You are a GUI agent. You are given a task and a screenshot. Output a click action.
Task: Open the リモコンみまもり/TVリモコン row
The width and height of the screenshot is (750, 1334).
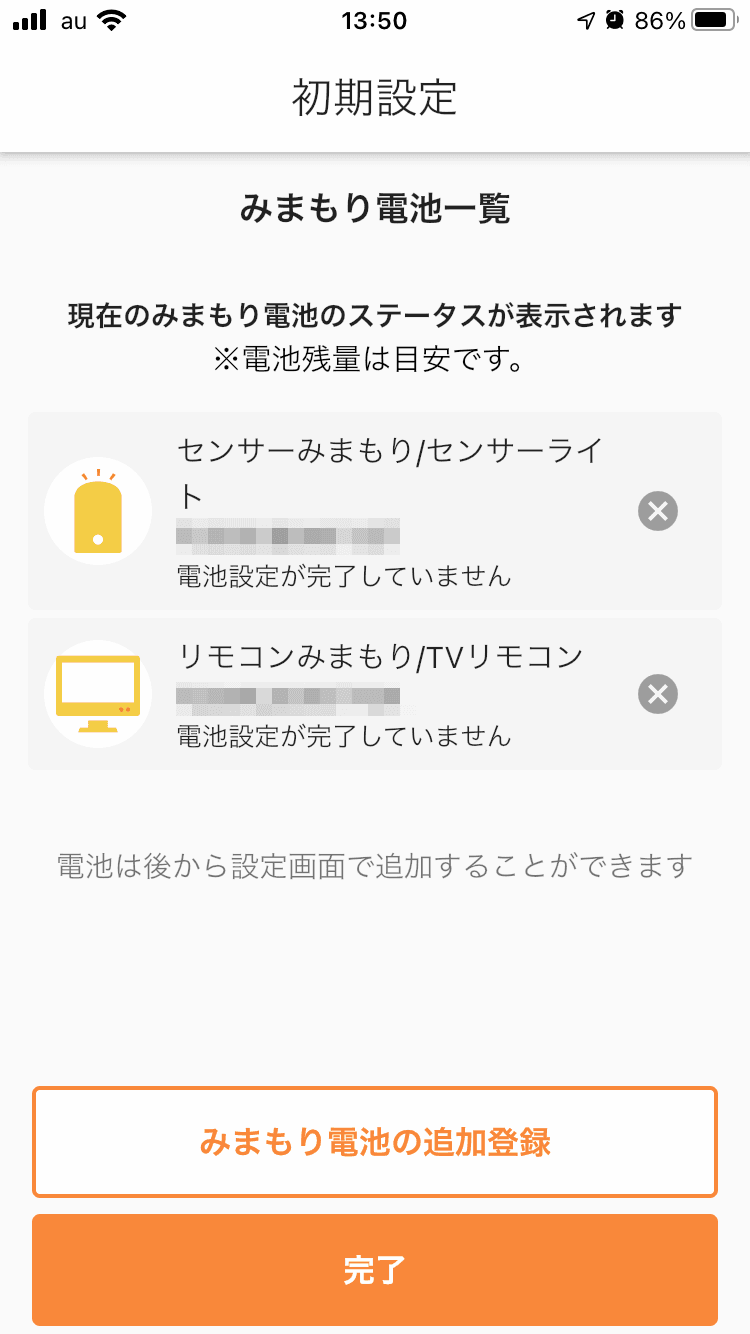click(x=375, y=694)
